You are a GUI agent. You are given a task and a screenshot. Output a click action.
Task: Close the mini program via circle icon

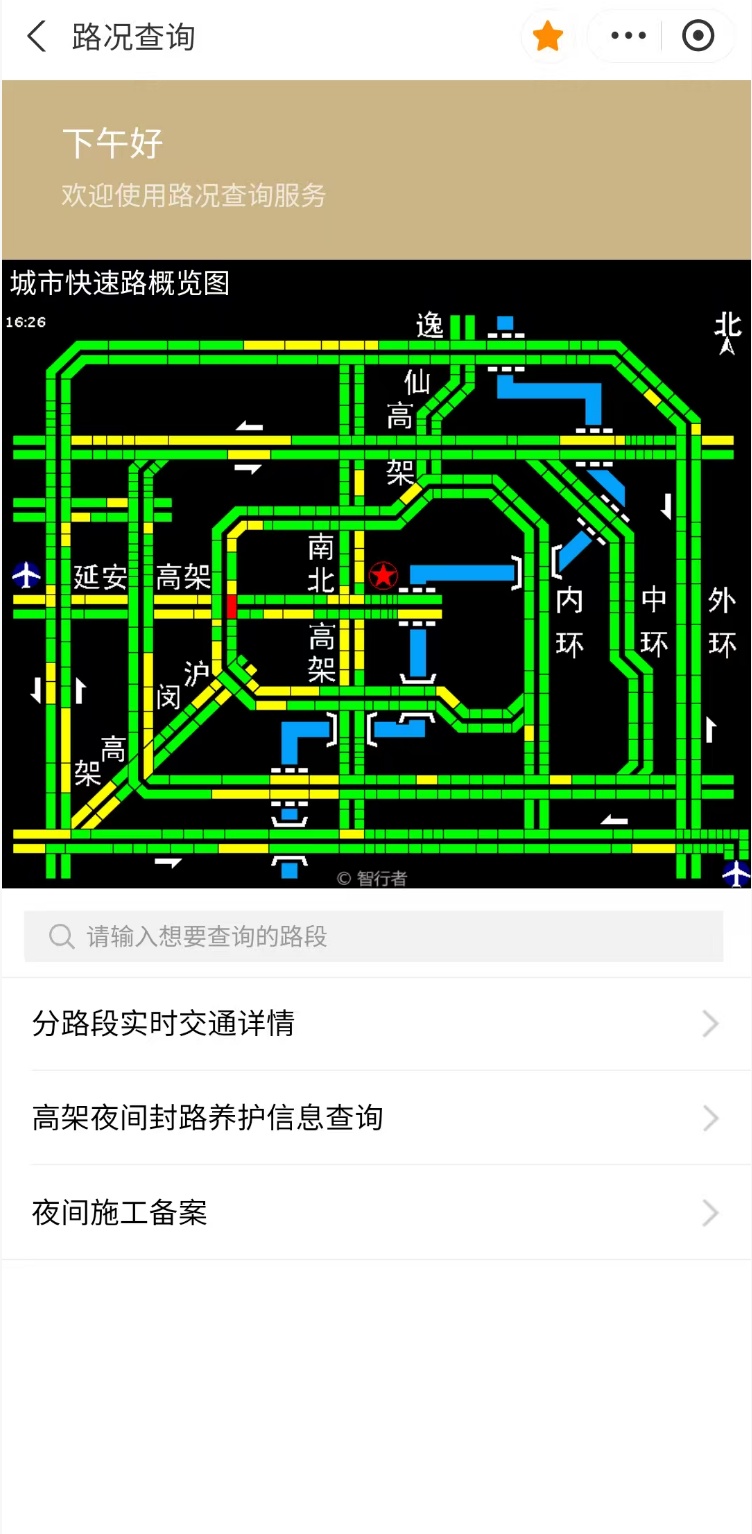697,37
